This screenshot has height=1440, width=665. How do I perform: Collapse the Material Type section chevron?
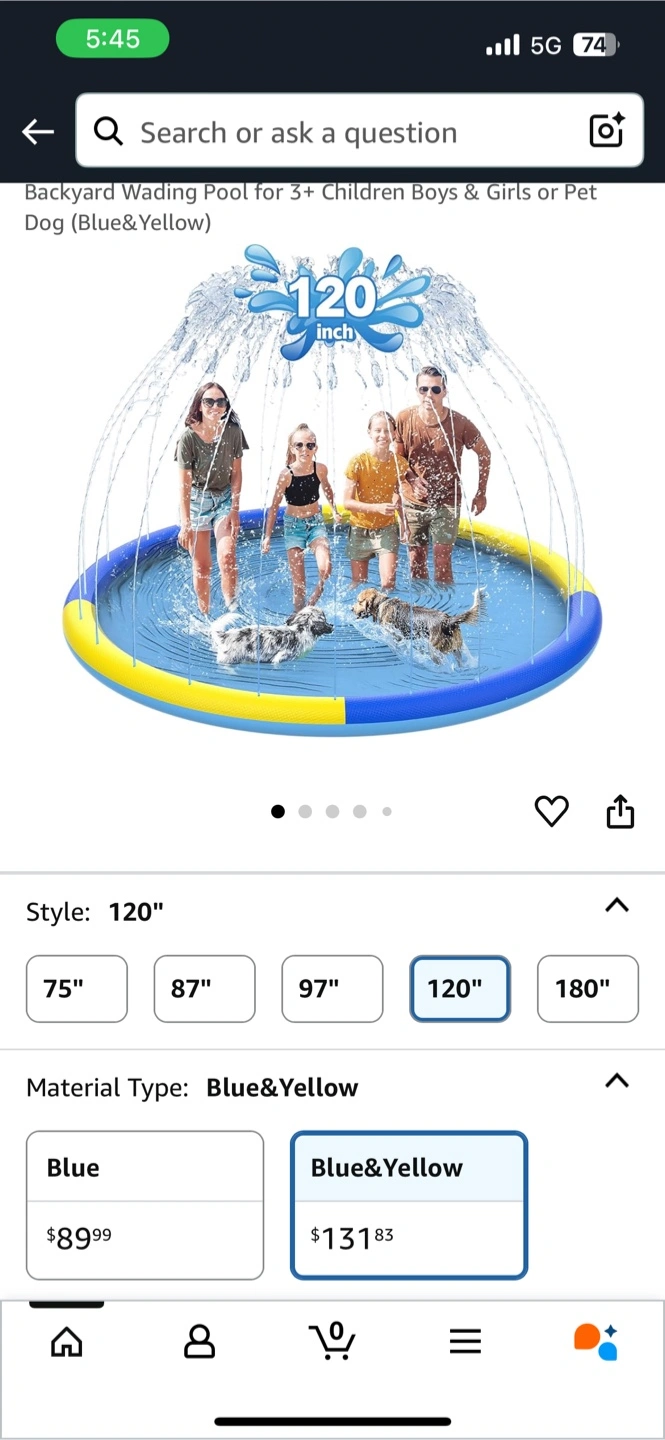617,1081
